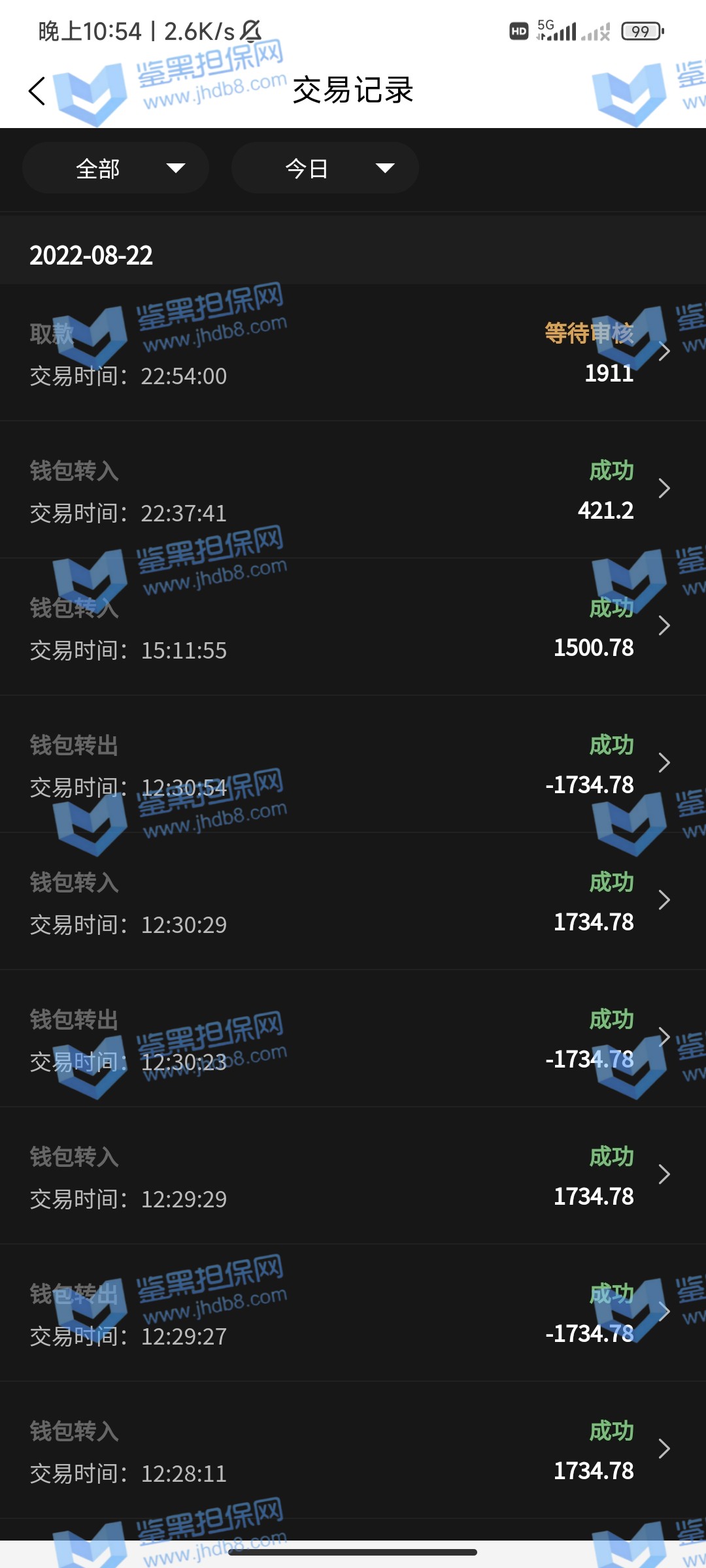
Task: Open the 取款 record at 22:54:00
Action: tap(353, 353)
